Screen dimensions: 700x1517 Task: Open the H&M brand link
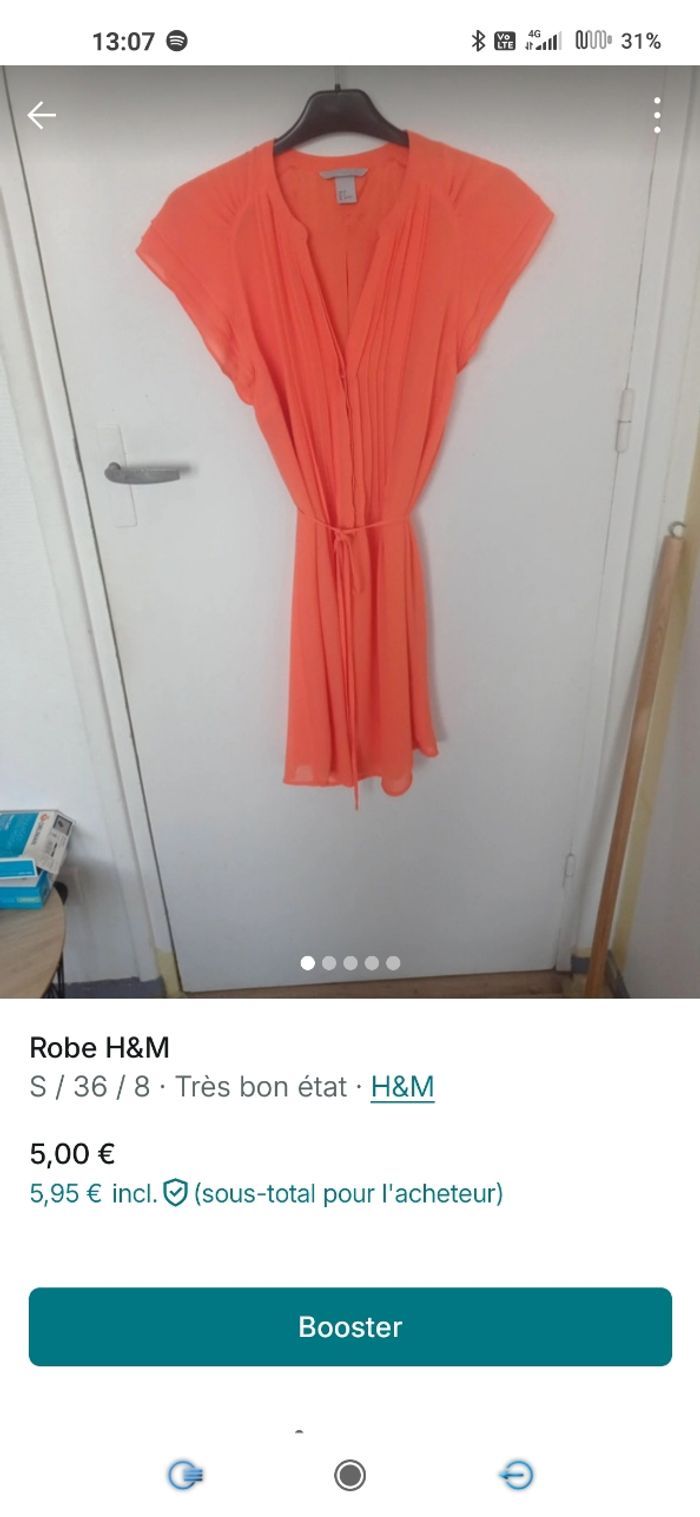point(402,1087)
